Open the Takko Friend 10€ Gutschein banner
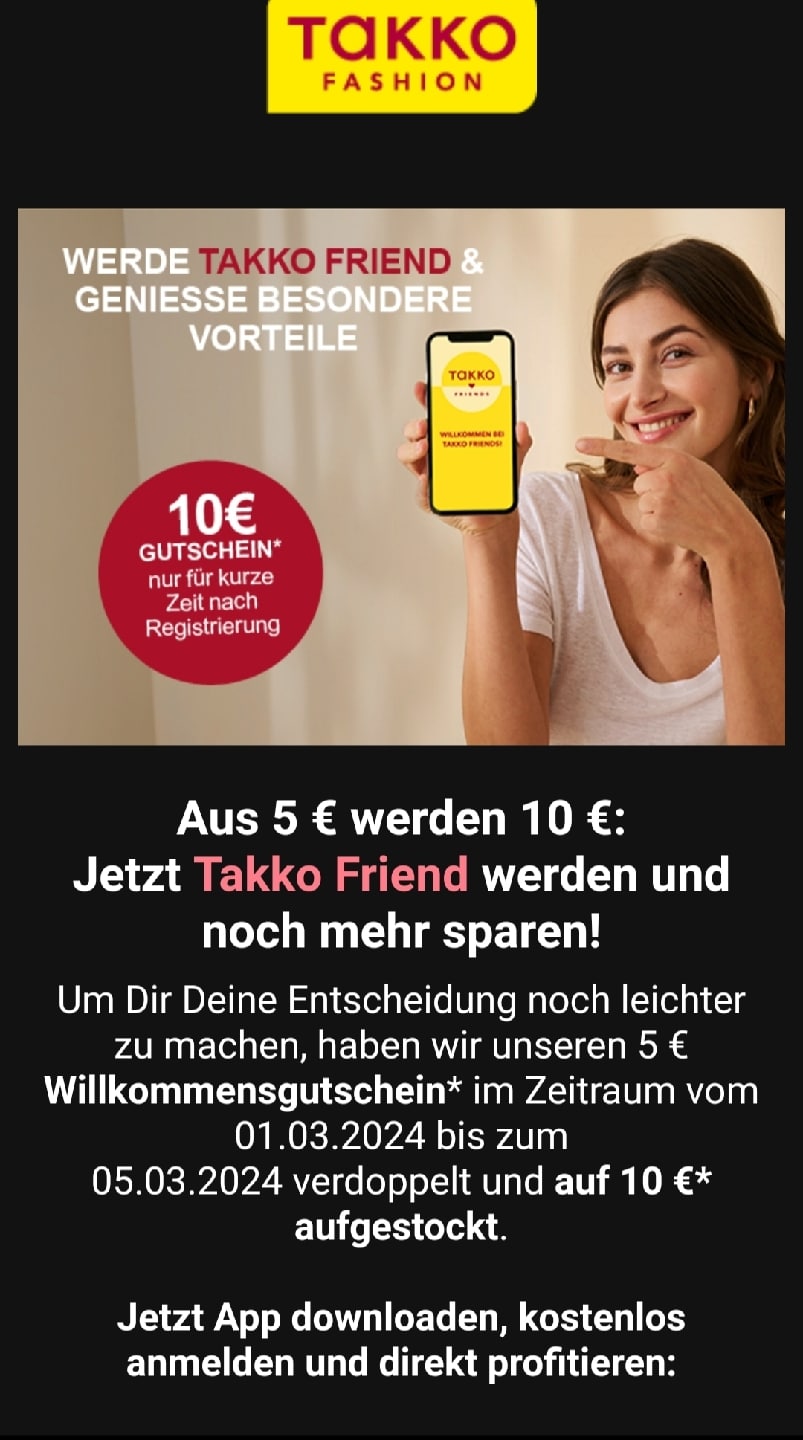The image size is (803, 1440). click(401, 476)
